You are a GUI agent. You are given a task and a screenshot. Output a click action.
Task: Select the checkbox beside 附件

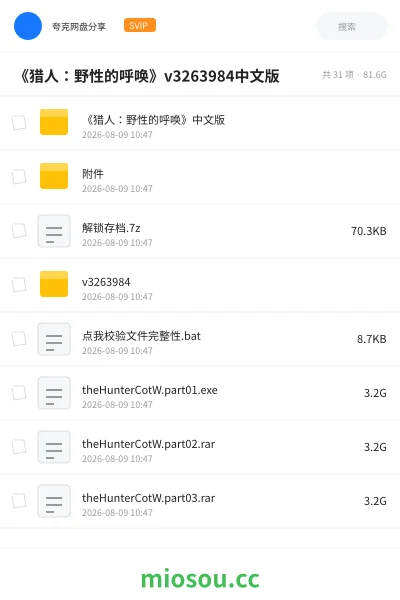[x=19, y=177]
